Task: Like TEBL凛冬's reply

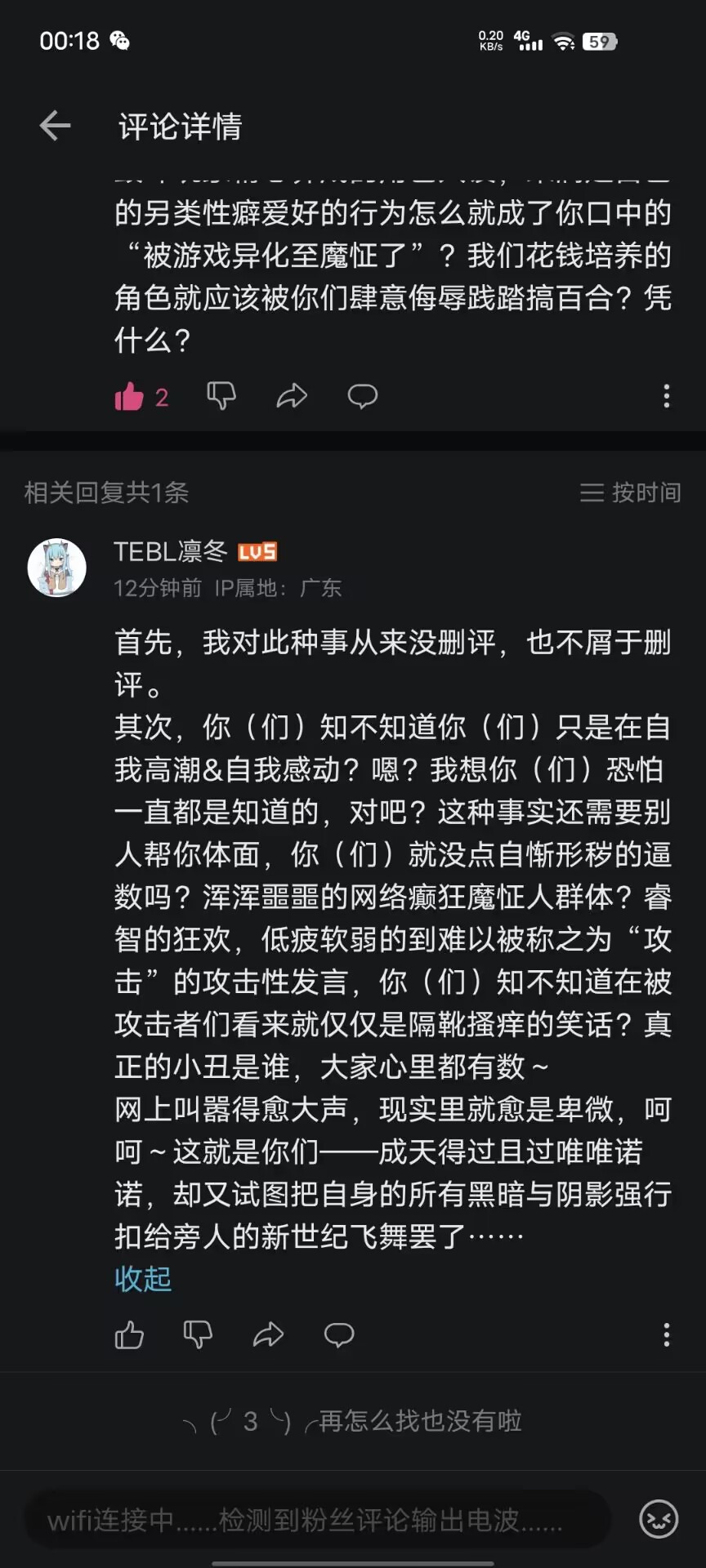Action: pos(129,1335)
